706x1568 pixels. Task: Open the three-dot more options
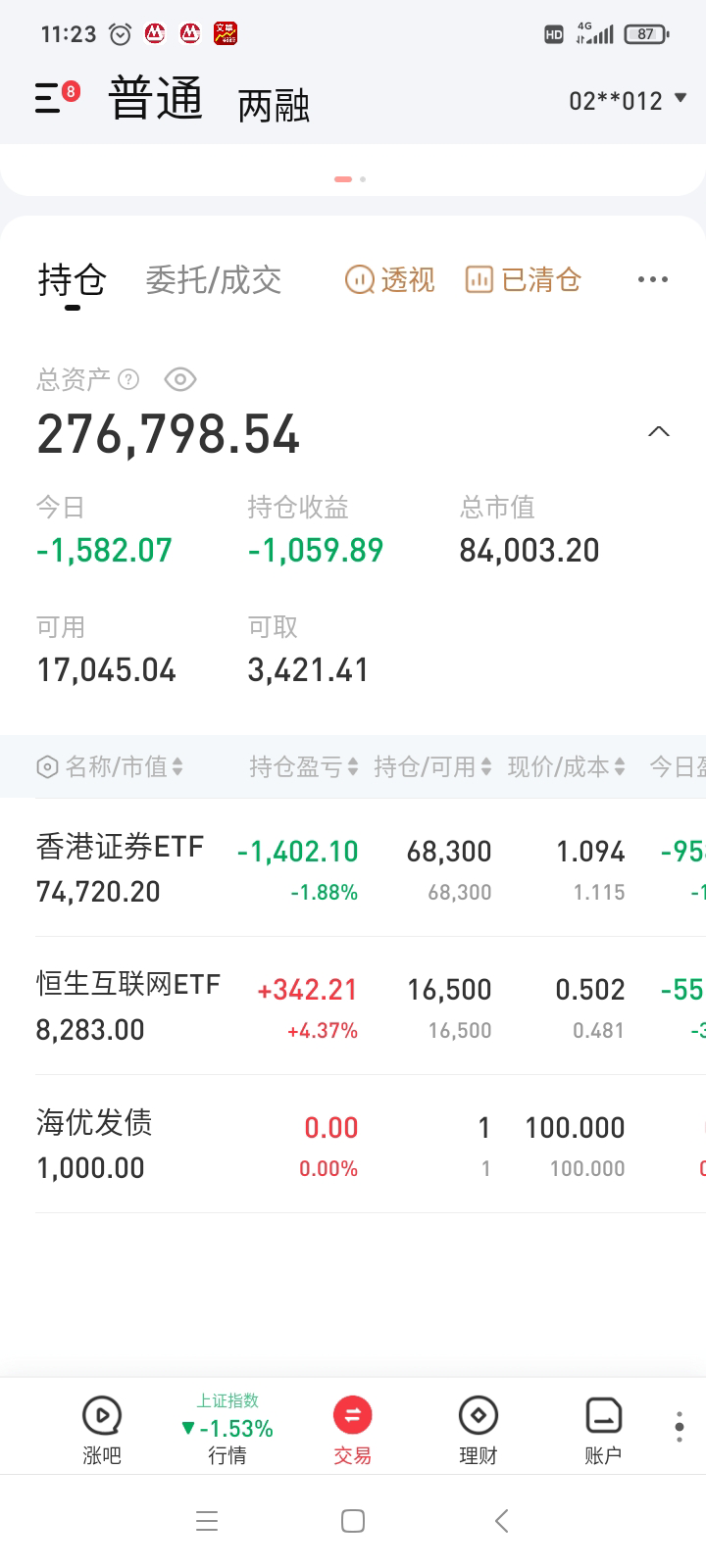[652, 280]
